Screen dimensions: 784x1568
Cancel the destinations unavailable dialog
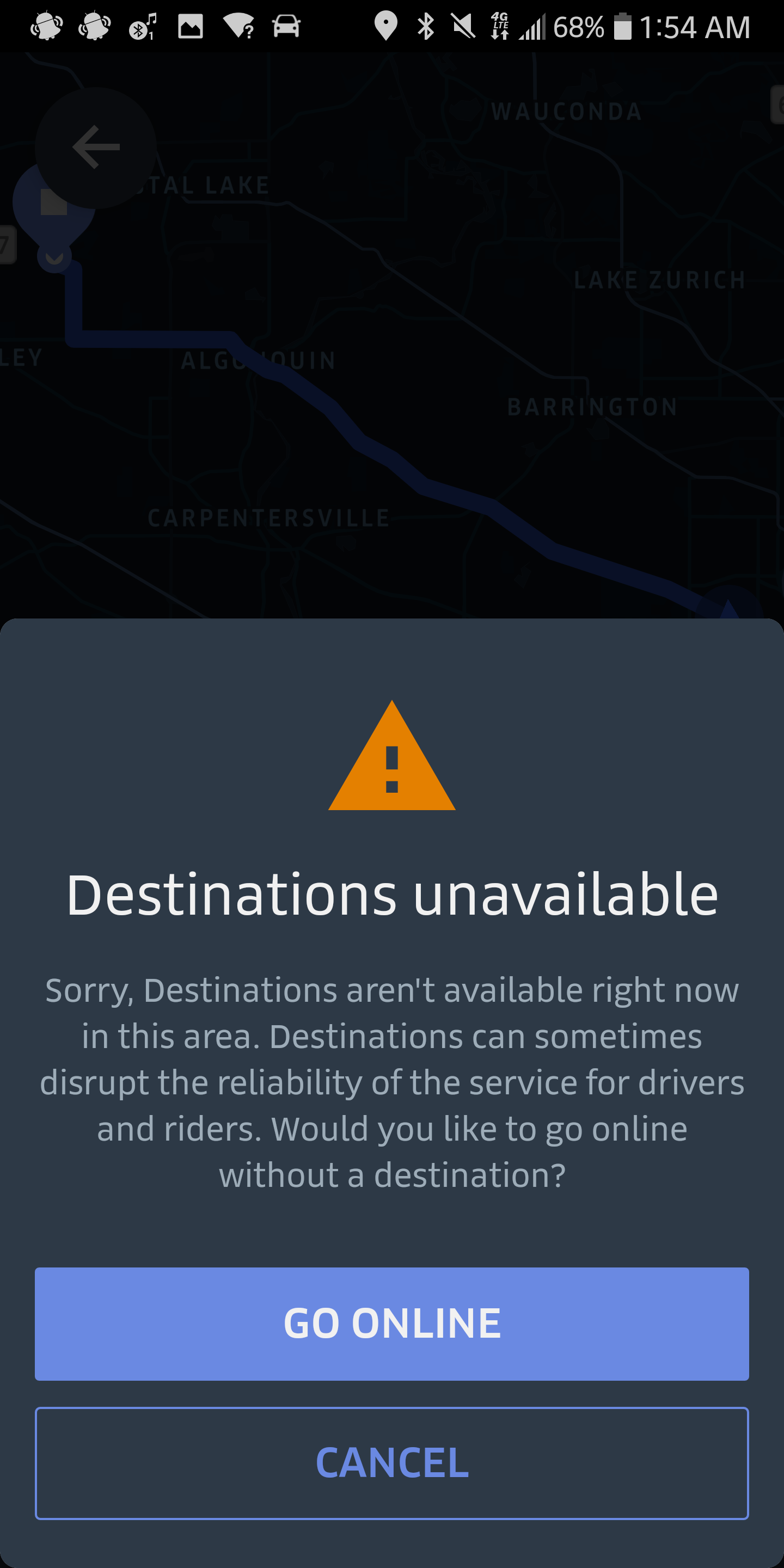392,1463
